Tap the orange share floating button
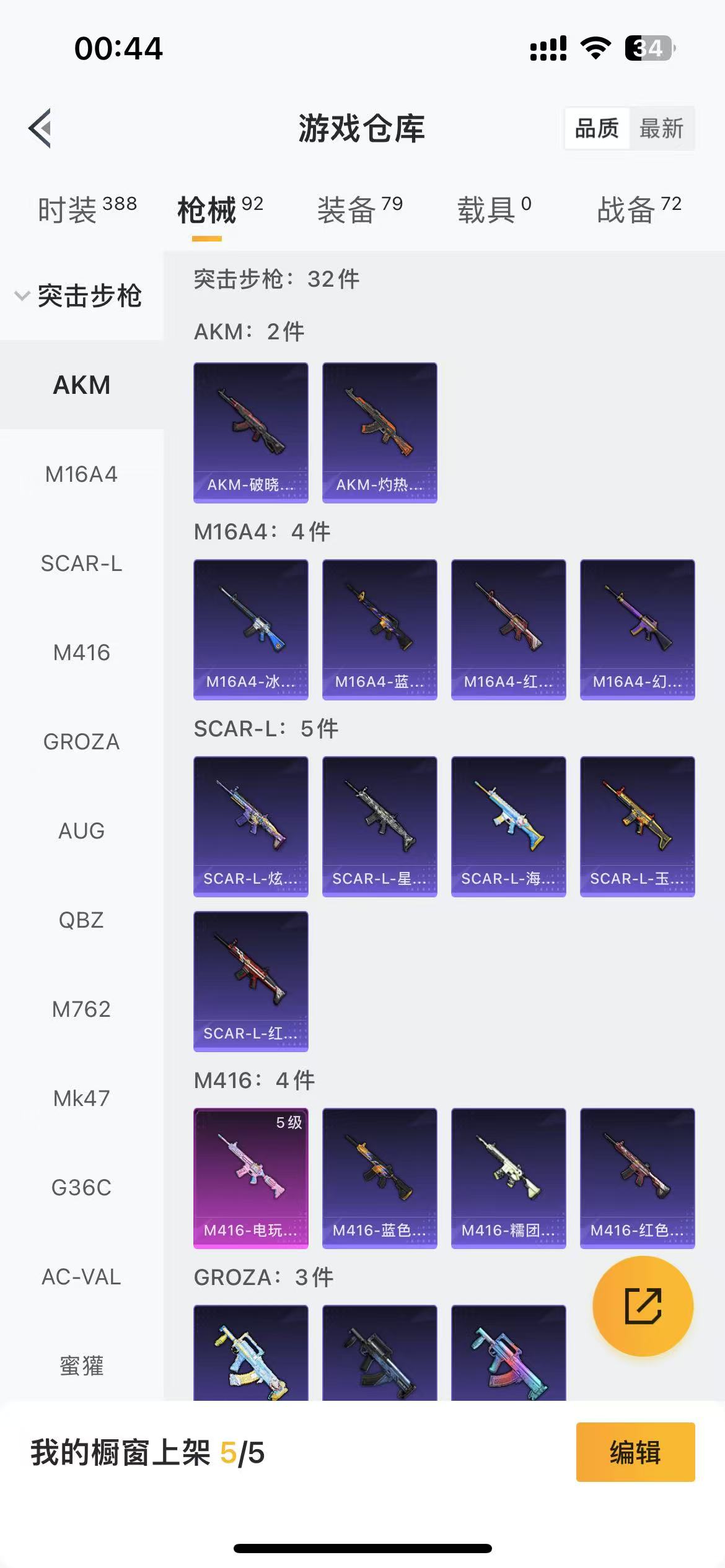 pyautogui.click(x=643, y=1307)
